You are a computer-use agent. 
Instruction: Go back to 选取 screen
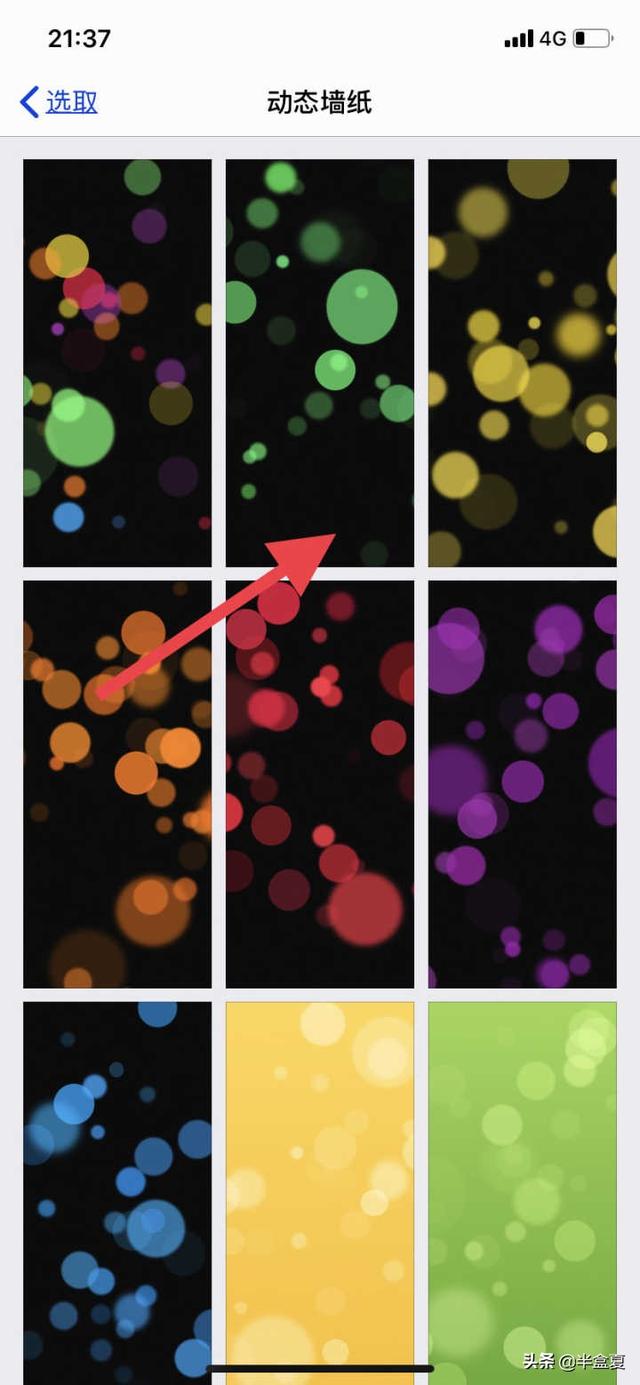click(60, 102)
